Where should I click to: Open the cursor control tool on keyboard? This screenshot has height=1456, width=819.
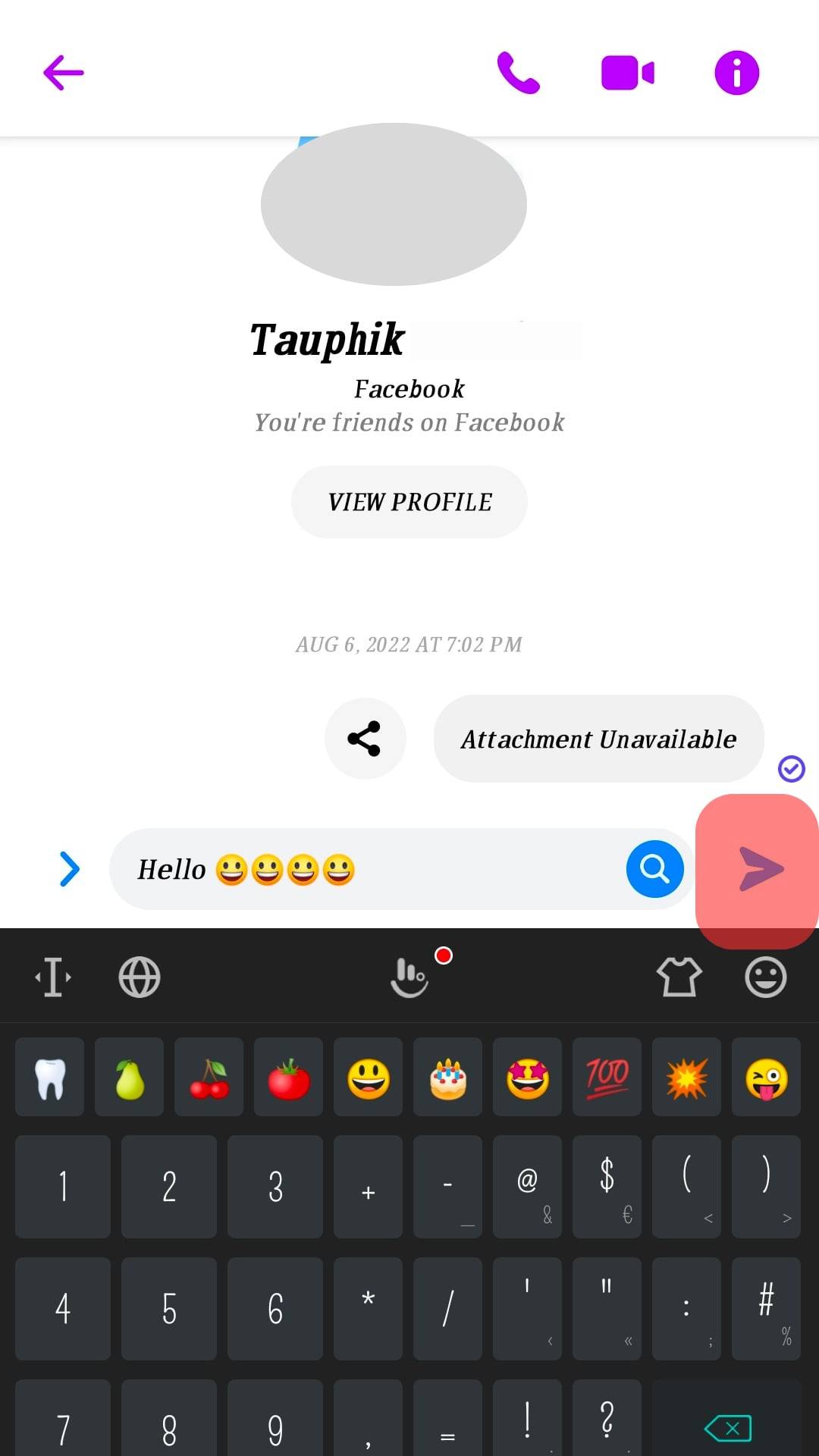53,977
